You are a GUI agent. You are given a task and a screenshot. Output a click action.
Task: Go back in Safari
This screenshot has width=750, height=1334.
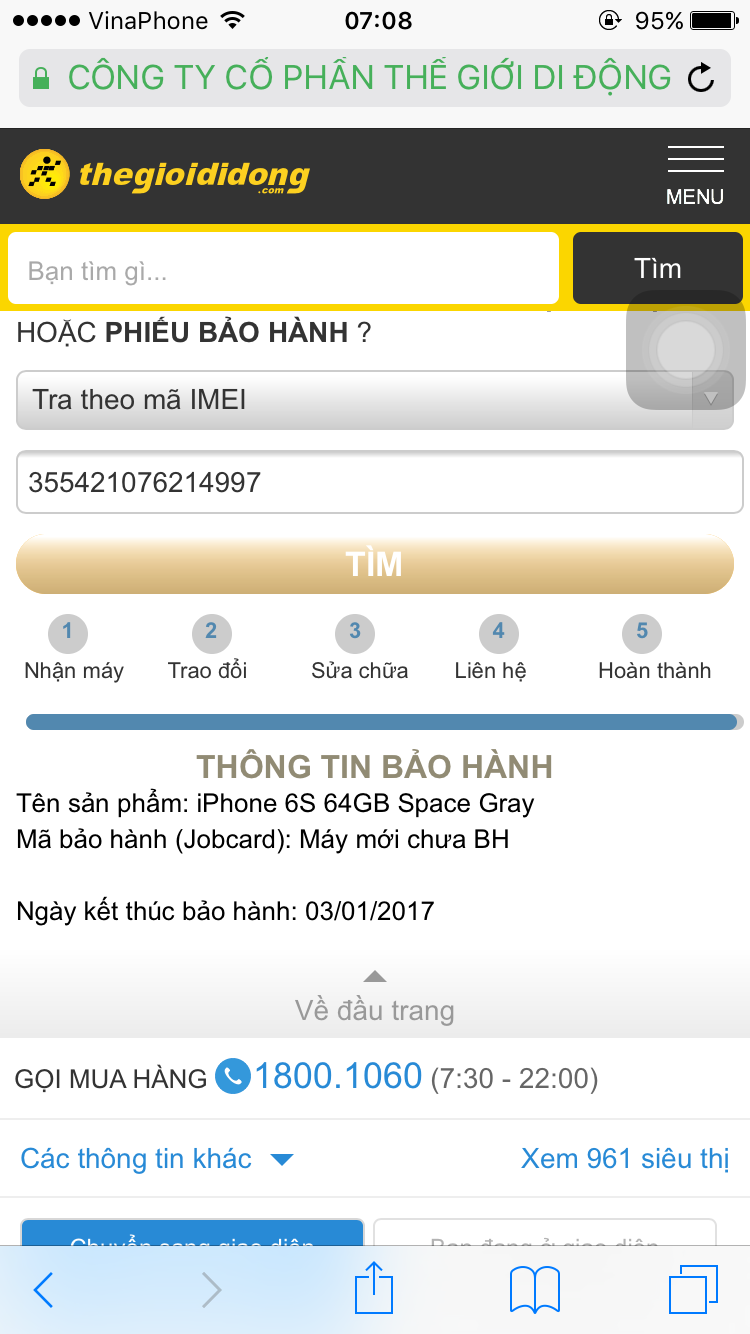point(44,1290)
